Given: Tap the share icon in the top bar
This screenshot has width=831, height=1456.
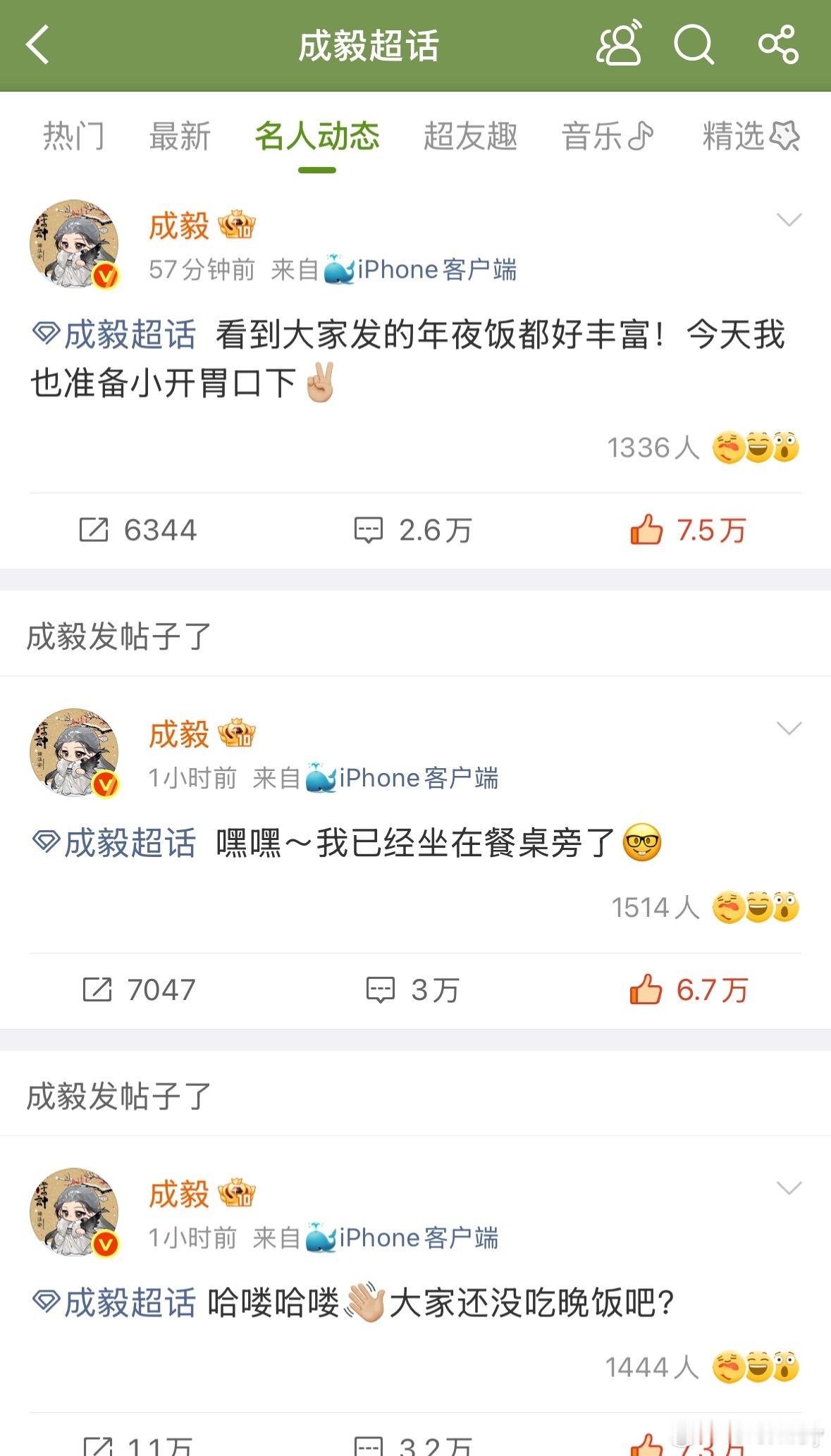Looking at the screenshot, I should 778,47.
